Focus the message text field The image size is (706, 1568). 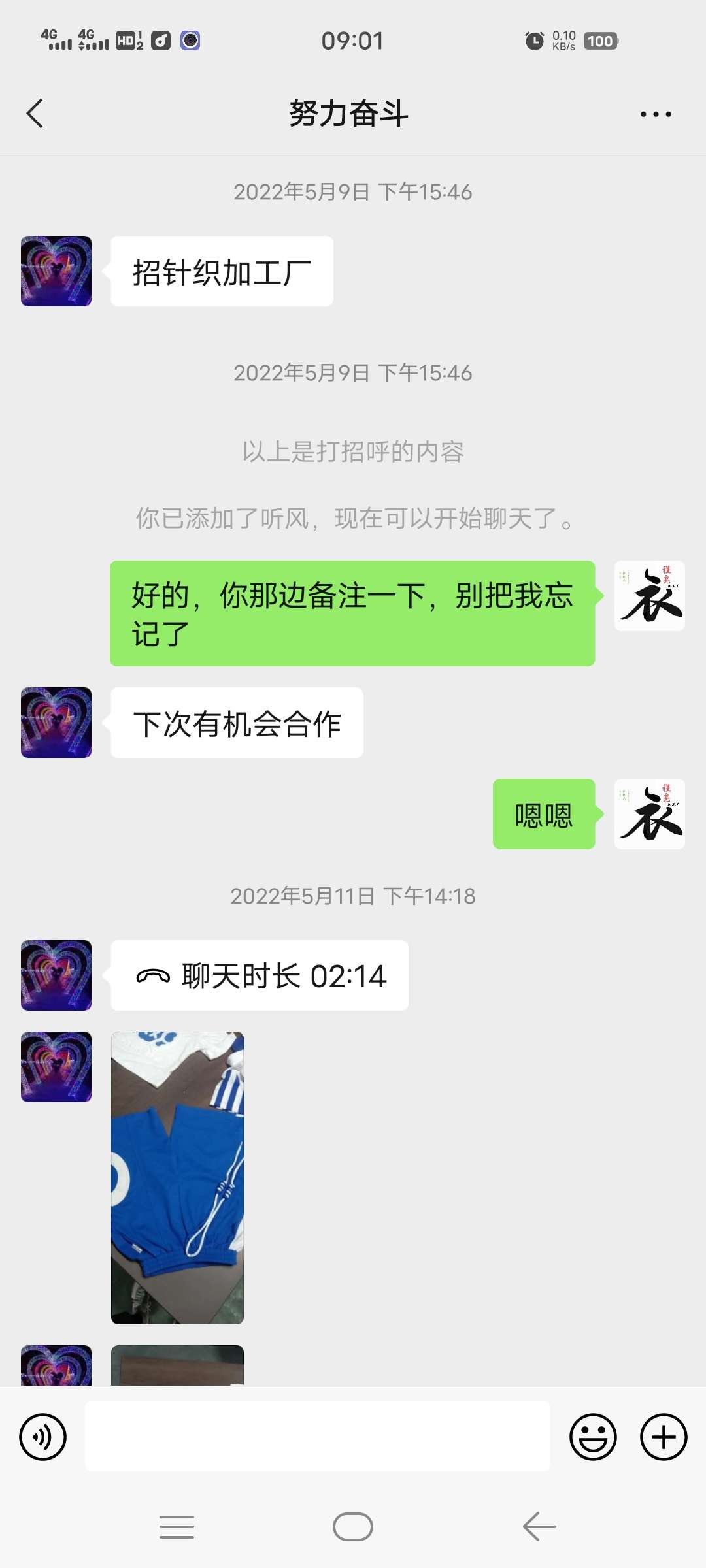(317, 1437)
